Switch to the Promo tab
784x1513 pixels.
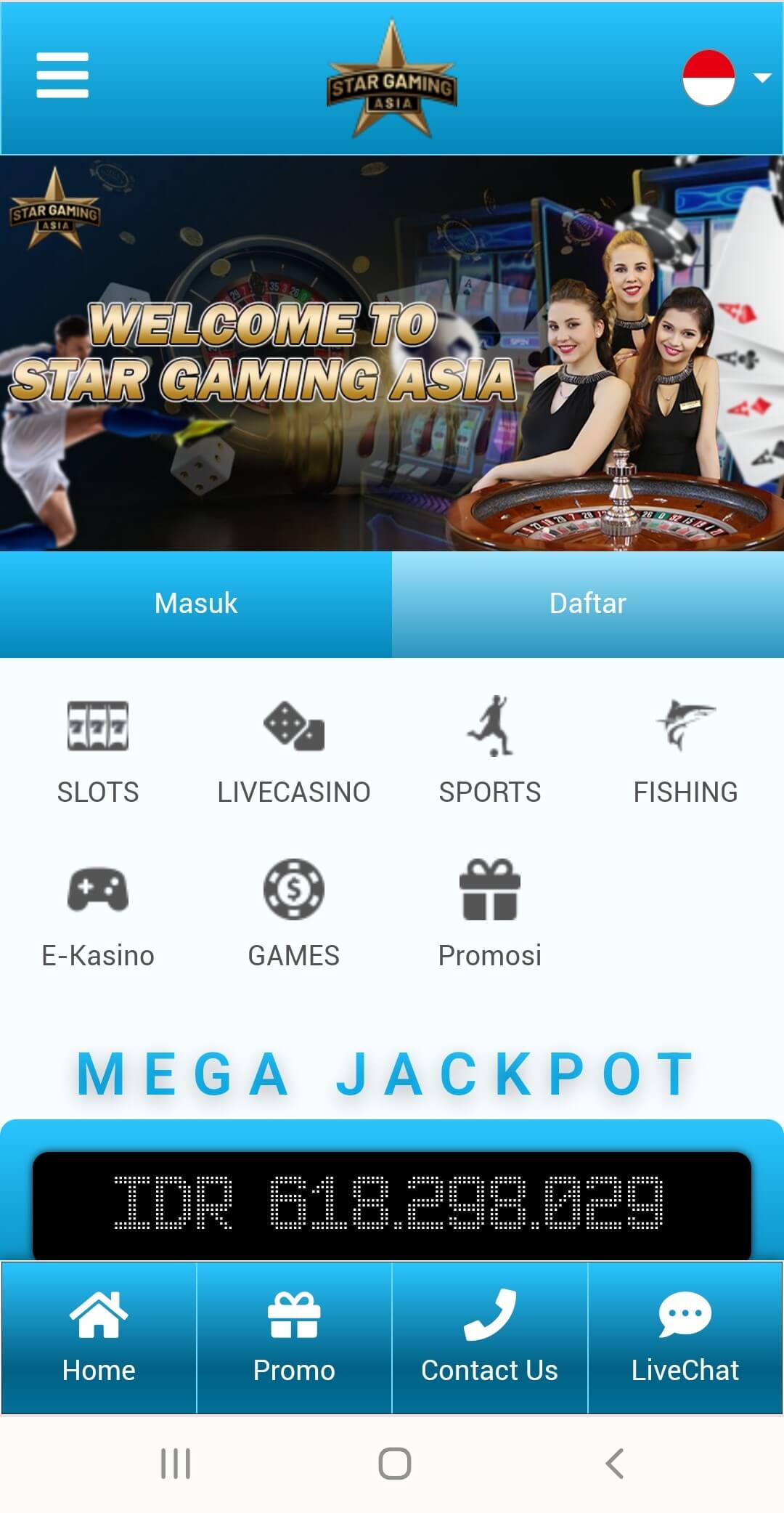(x=294, y=1338)
